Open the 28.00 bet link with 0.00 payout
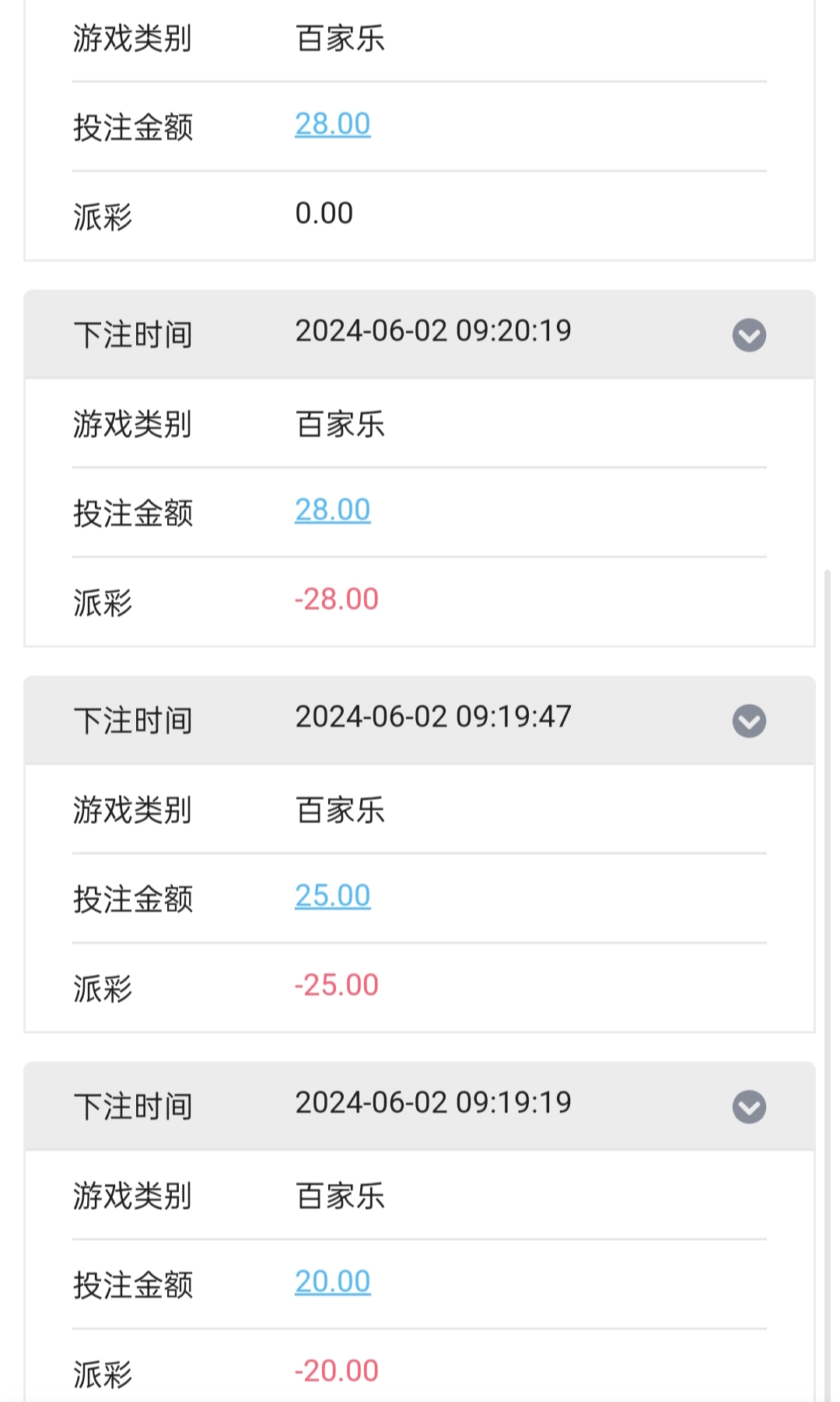 click(333, 124)
